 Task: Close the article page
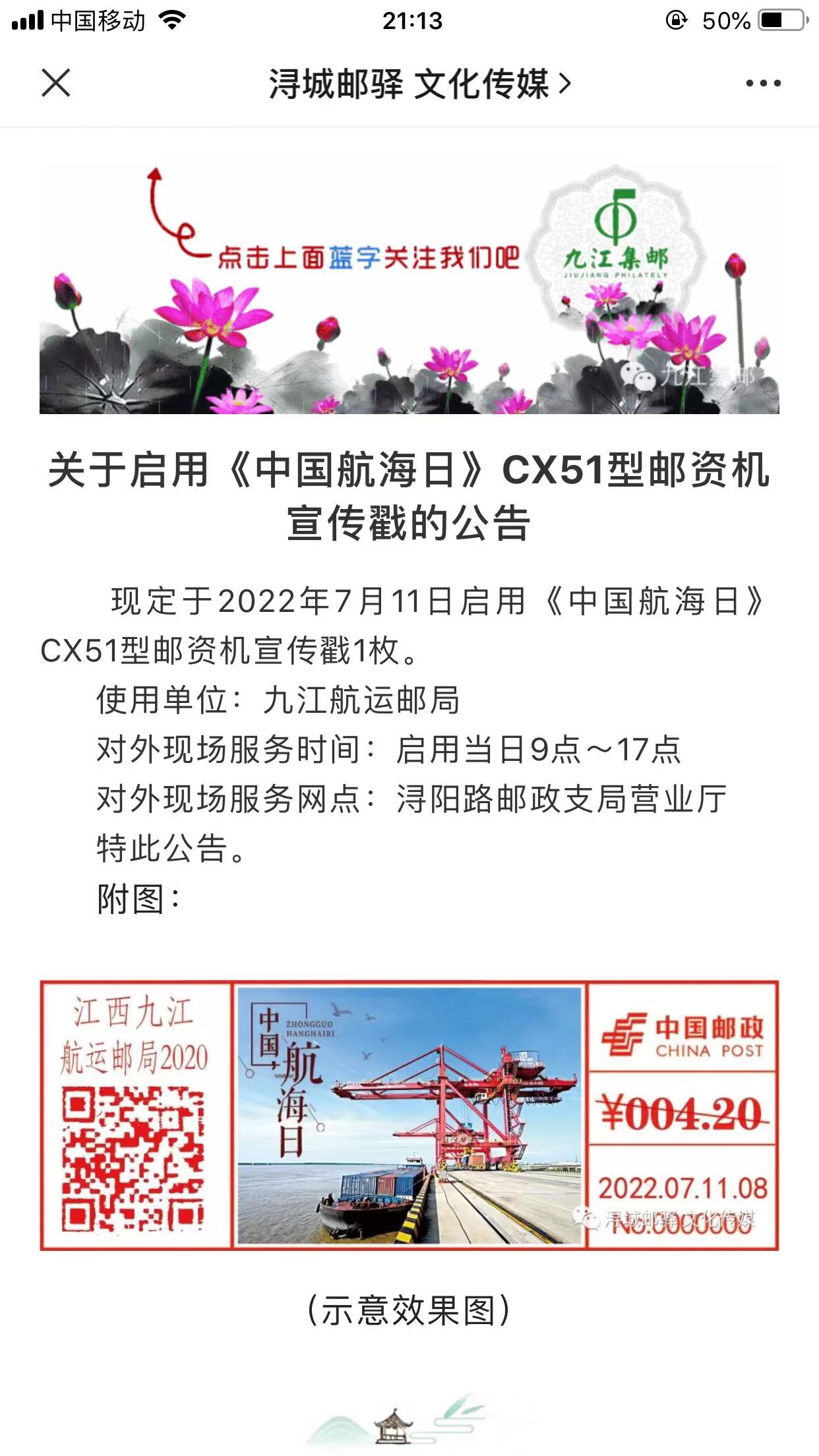(x=56, y=83)
